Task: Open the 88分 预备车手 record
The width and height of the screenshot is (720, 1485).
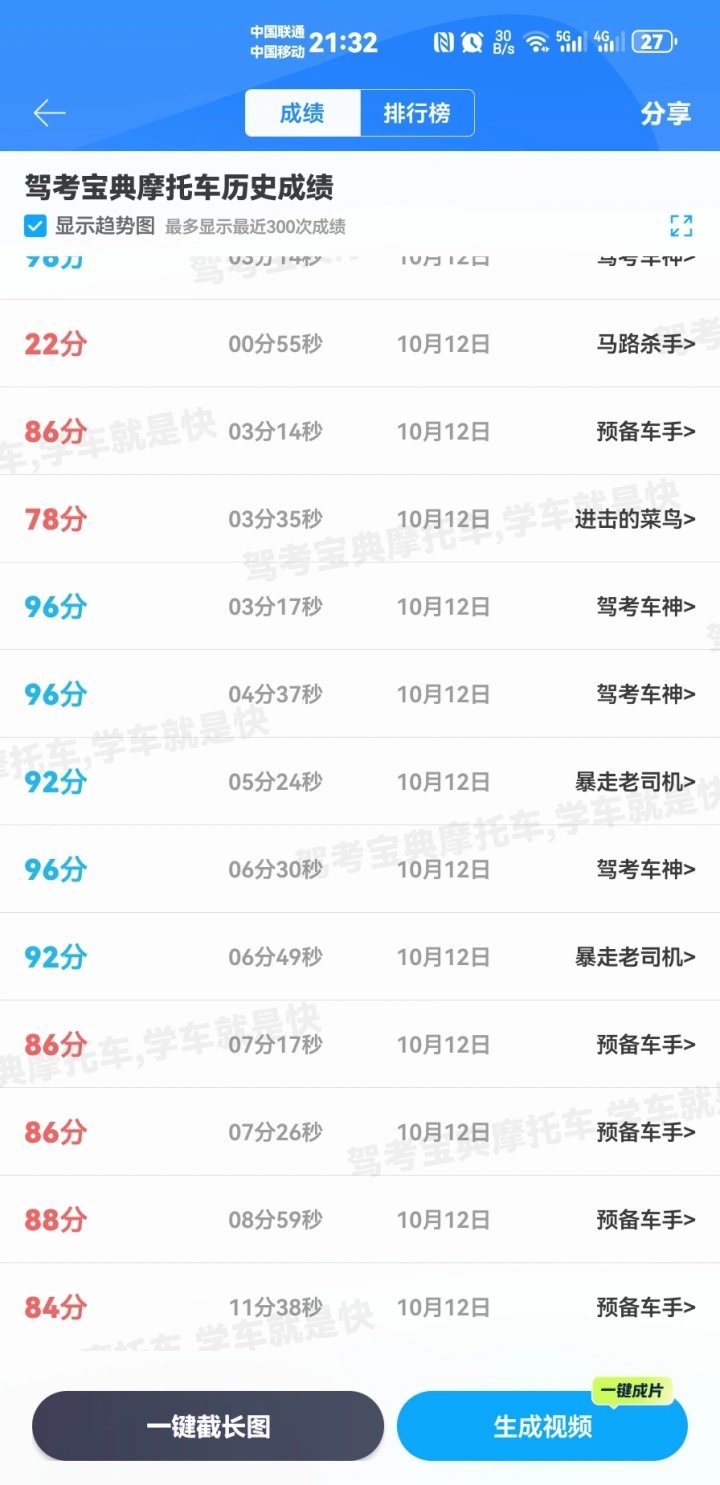Action: (x=360, y=1220)
